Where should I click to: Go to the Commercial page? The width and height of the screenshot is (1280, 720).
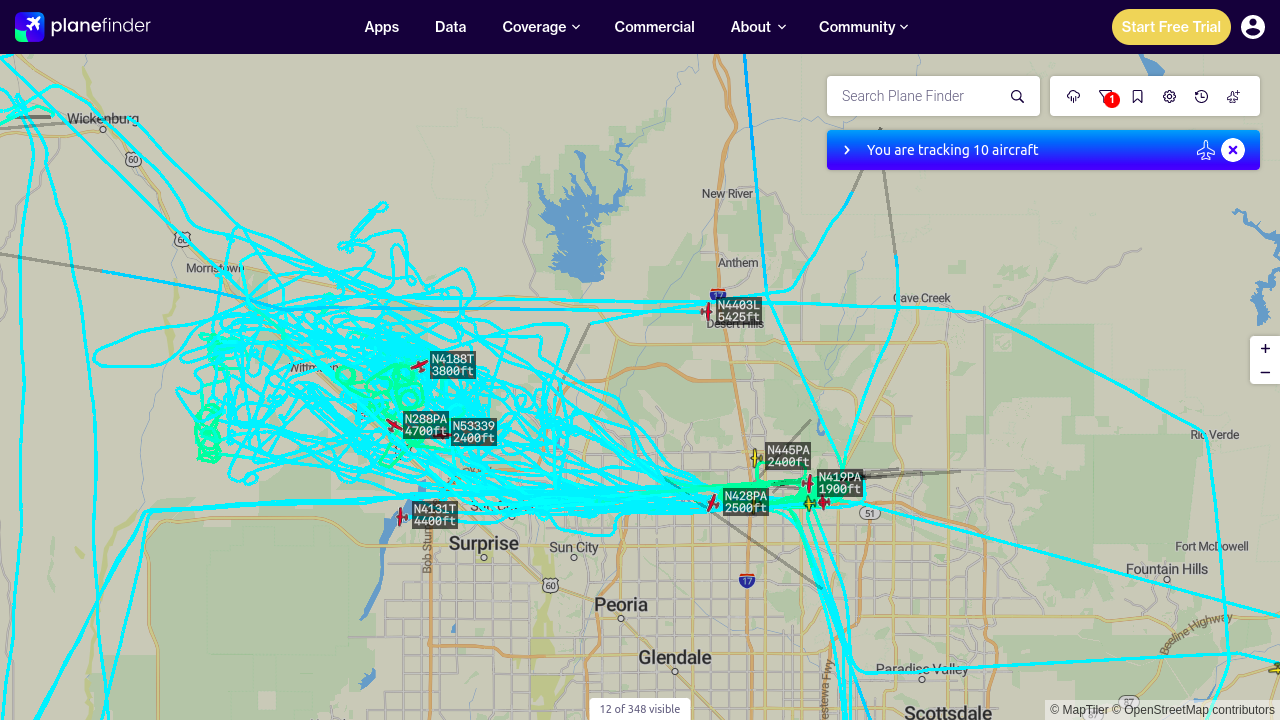(655, 27)
